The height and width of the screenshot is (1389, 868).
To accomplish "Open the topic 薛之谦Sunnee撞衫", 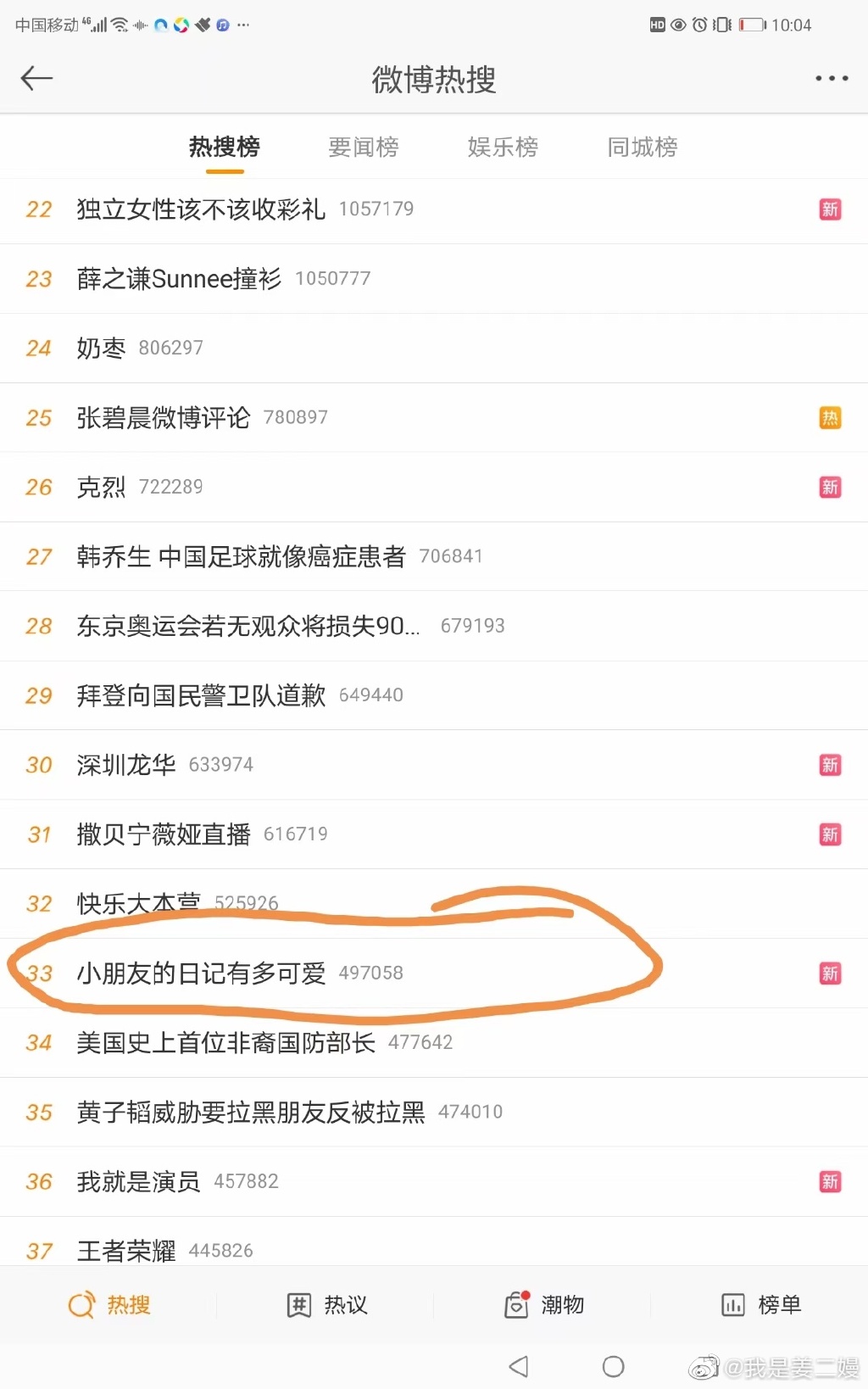I will [179, 279].
